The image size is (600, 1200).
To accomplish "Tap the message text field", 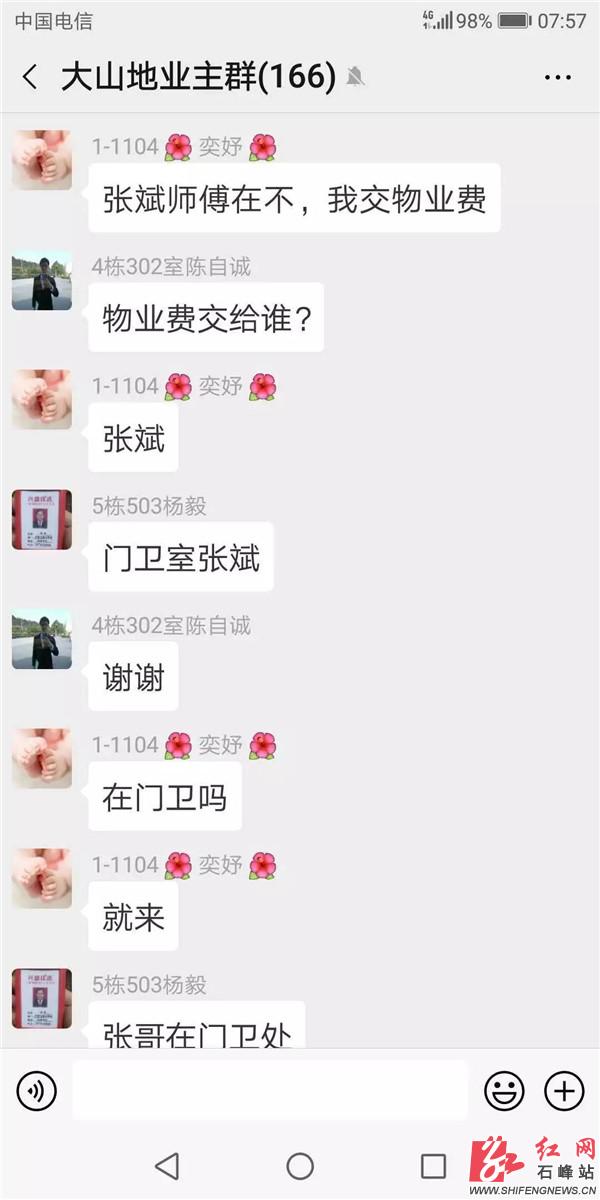I will [x=270, y=1090].
